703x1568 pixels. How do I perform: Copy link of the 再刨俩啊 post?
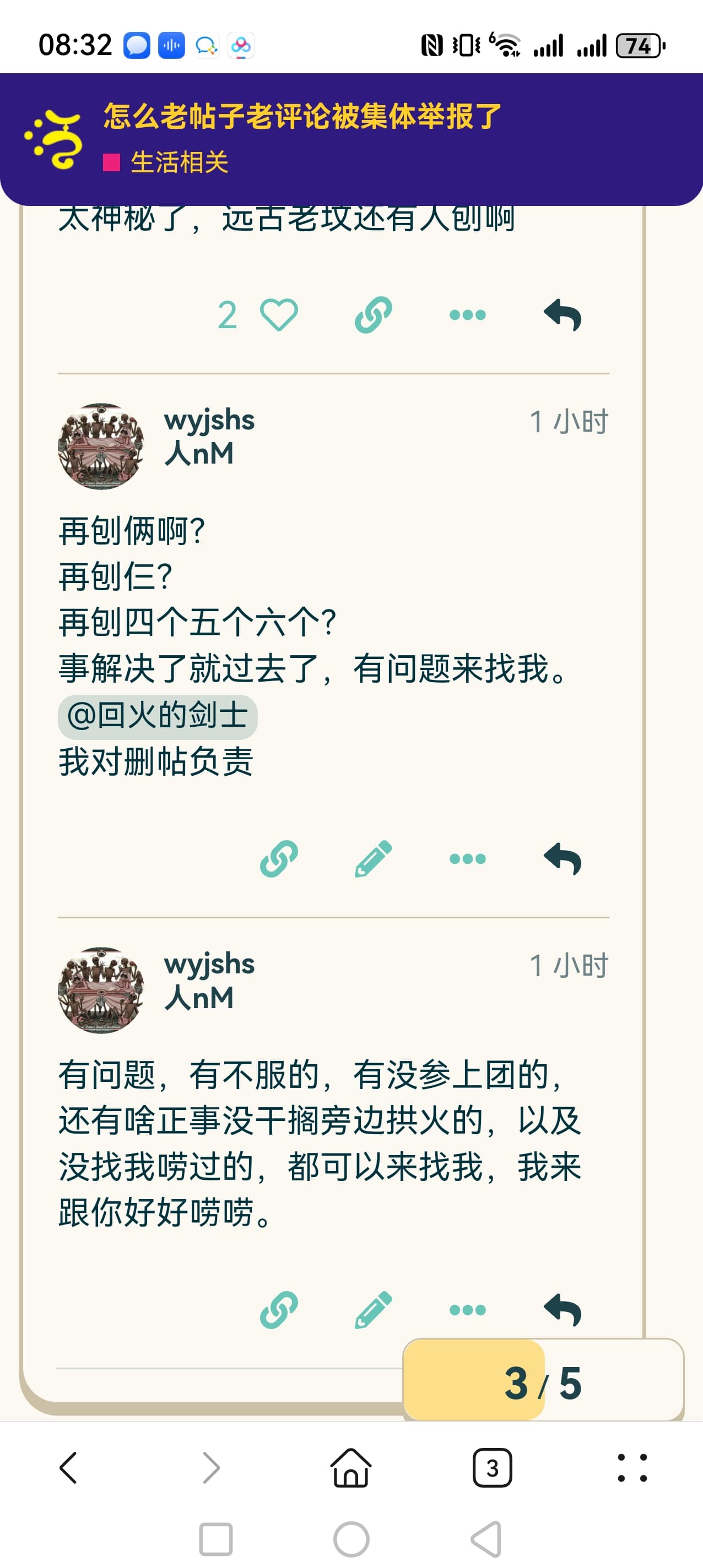click(278, 858)
